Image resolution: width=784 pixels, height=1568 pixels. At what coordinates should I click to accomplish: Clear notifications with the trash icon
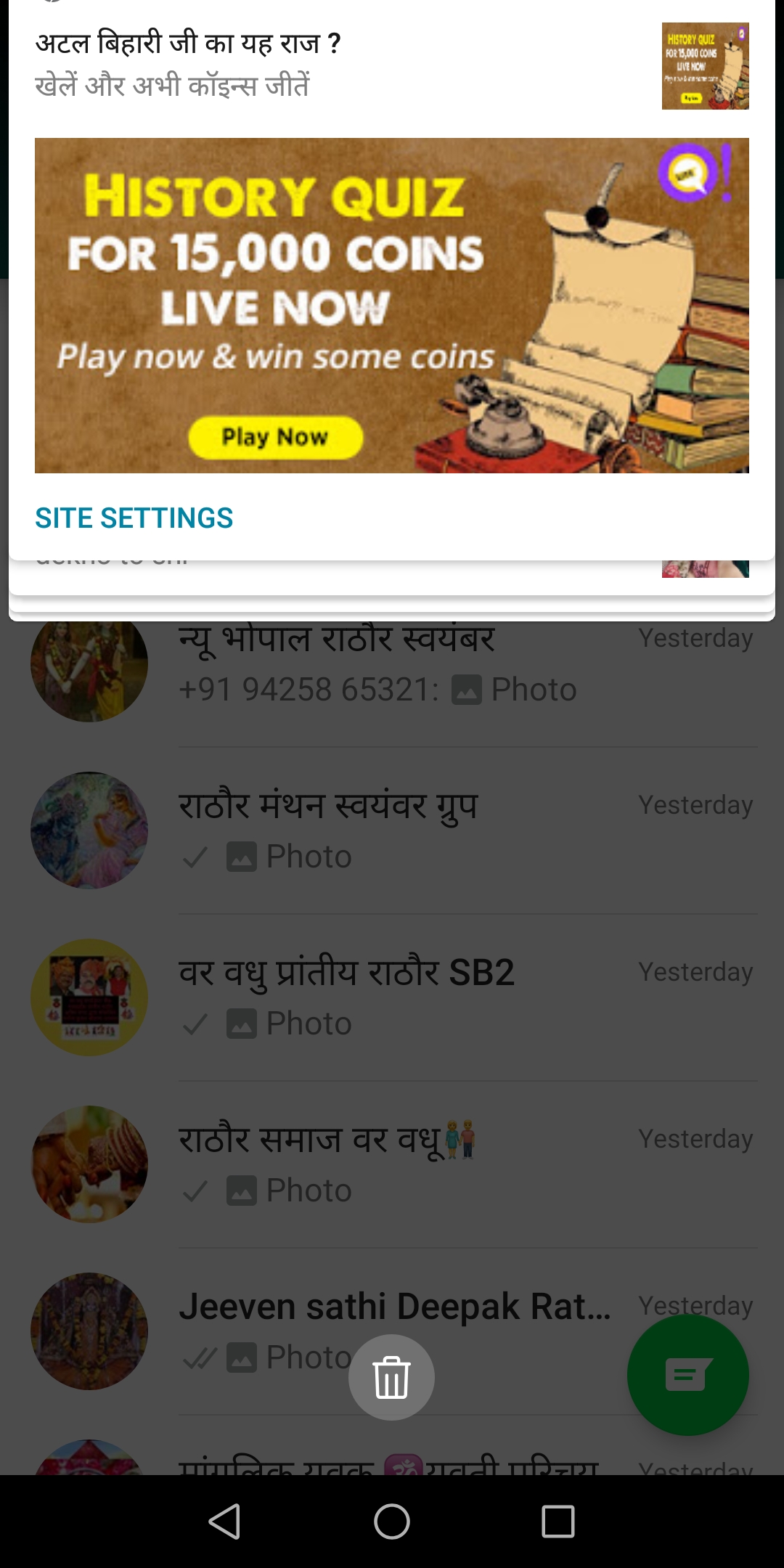[392, 1377]
